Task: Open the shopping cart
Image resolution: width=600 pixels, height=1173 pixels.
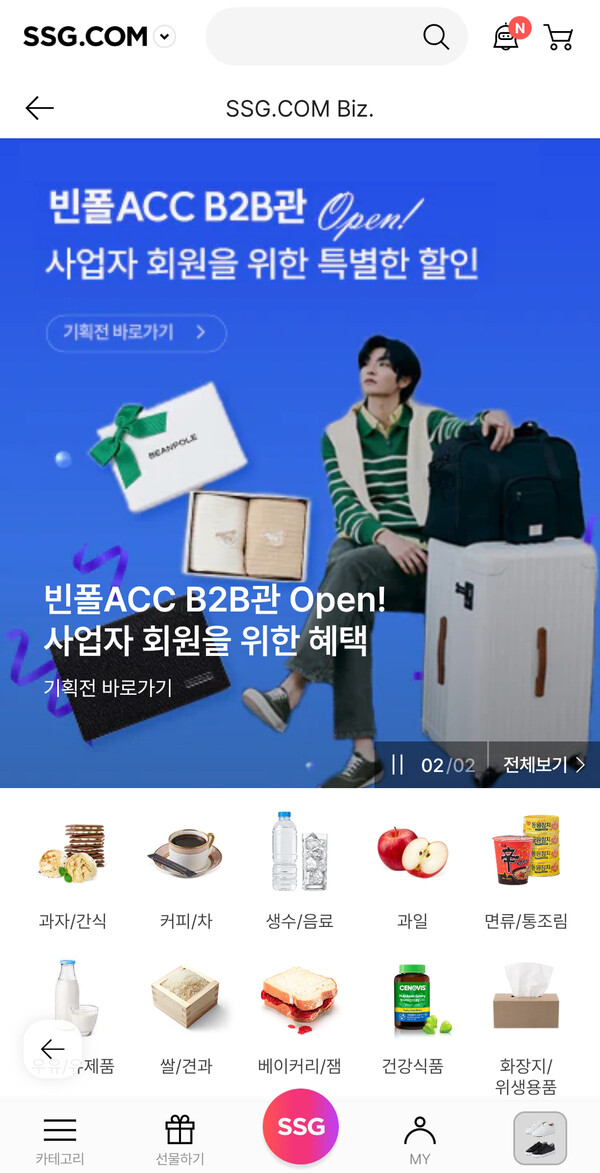Action: pos(559,38)
